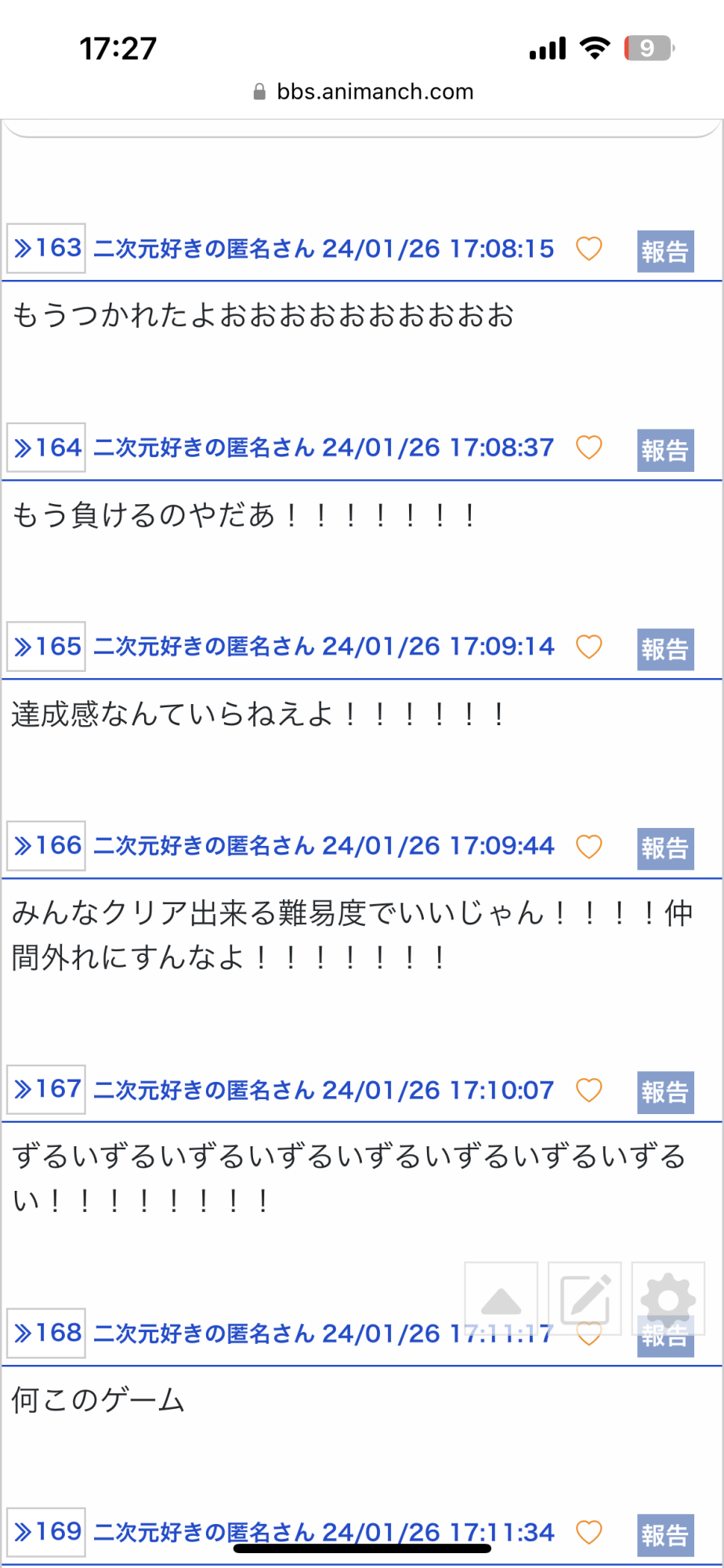Like post 164 with the heart icon
Image resolution: width=724 pixels, height=1568 pixels.
589,448
